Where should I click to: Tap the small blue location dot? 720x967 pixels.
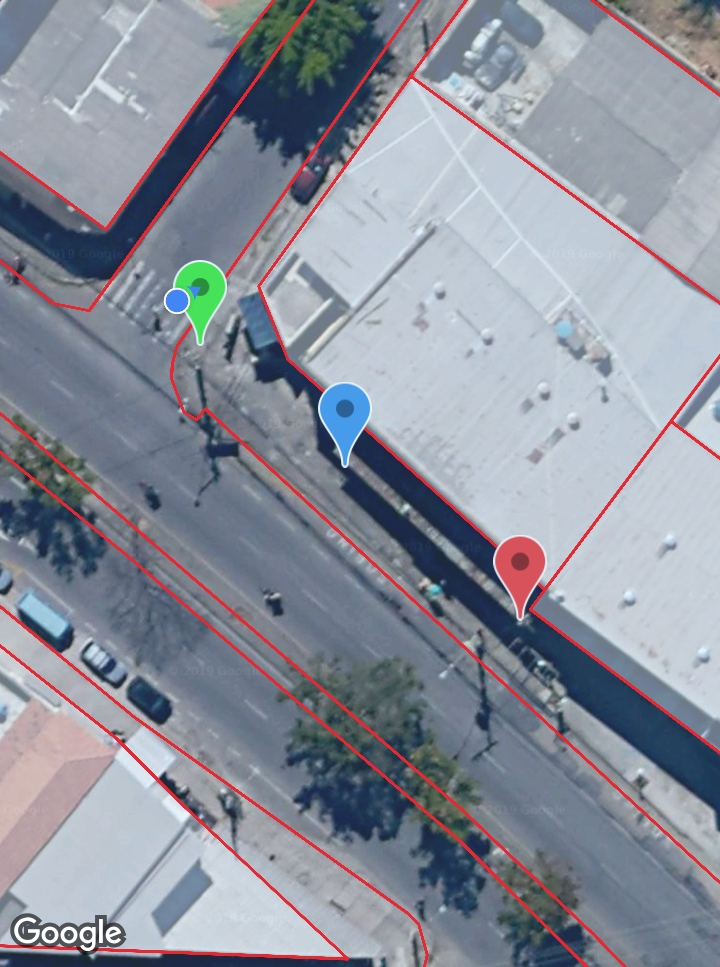coord(177,300)
